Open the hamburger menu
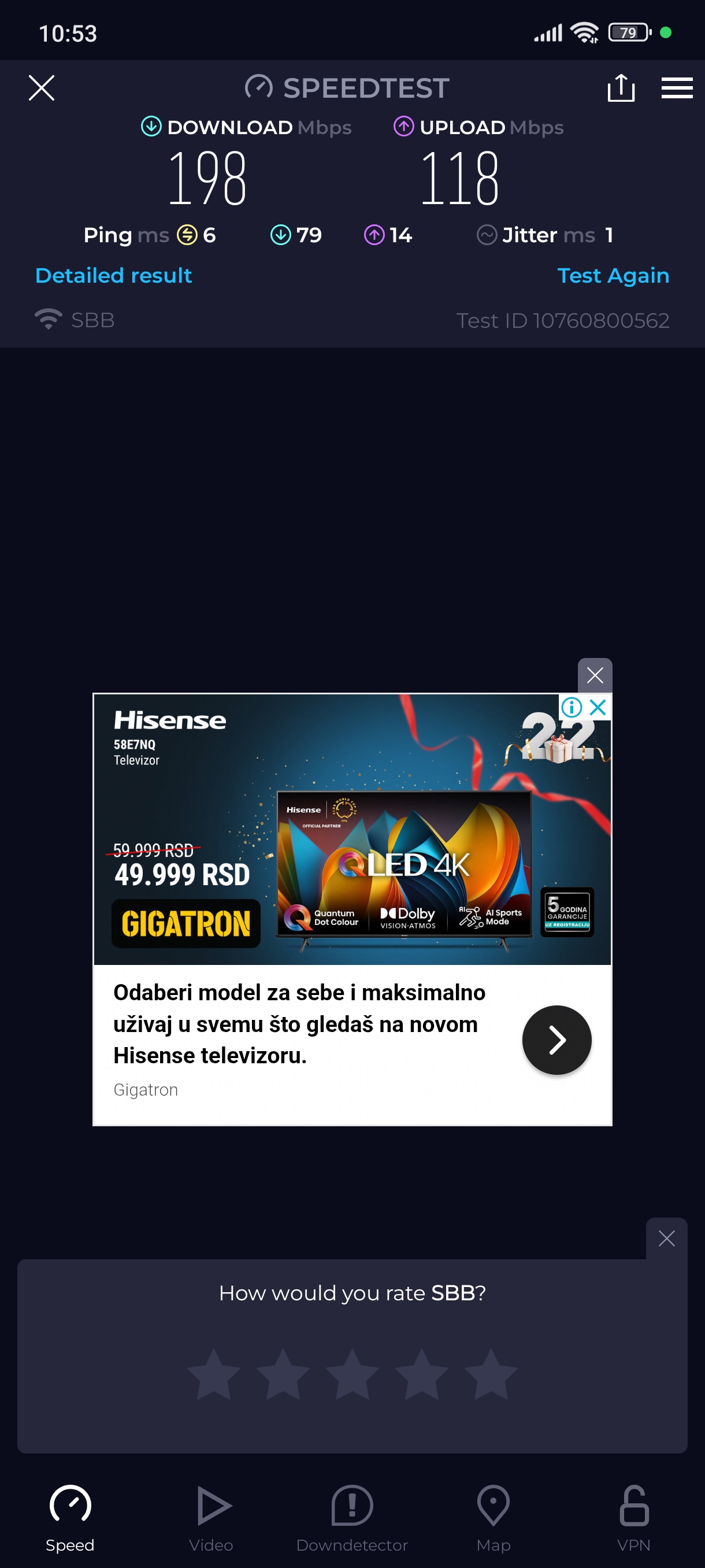The height and width of the screenshot is (1568, 705). tap(677, 88)
